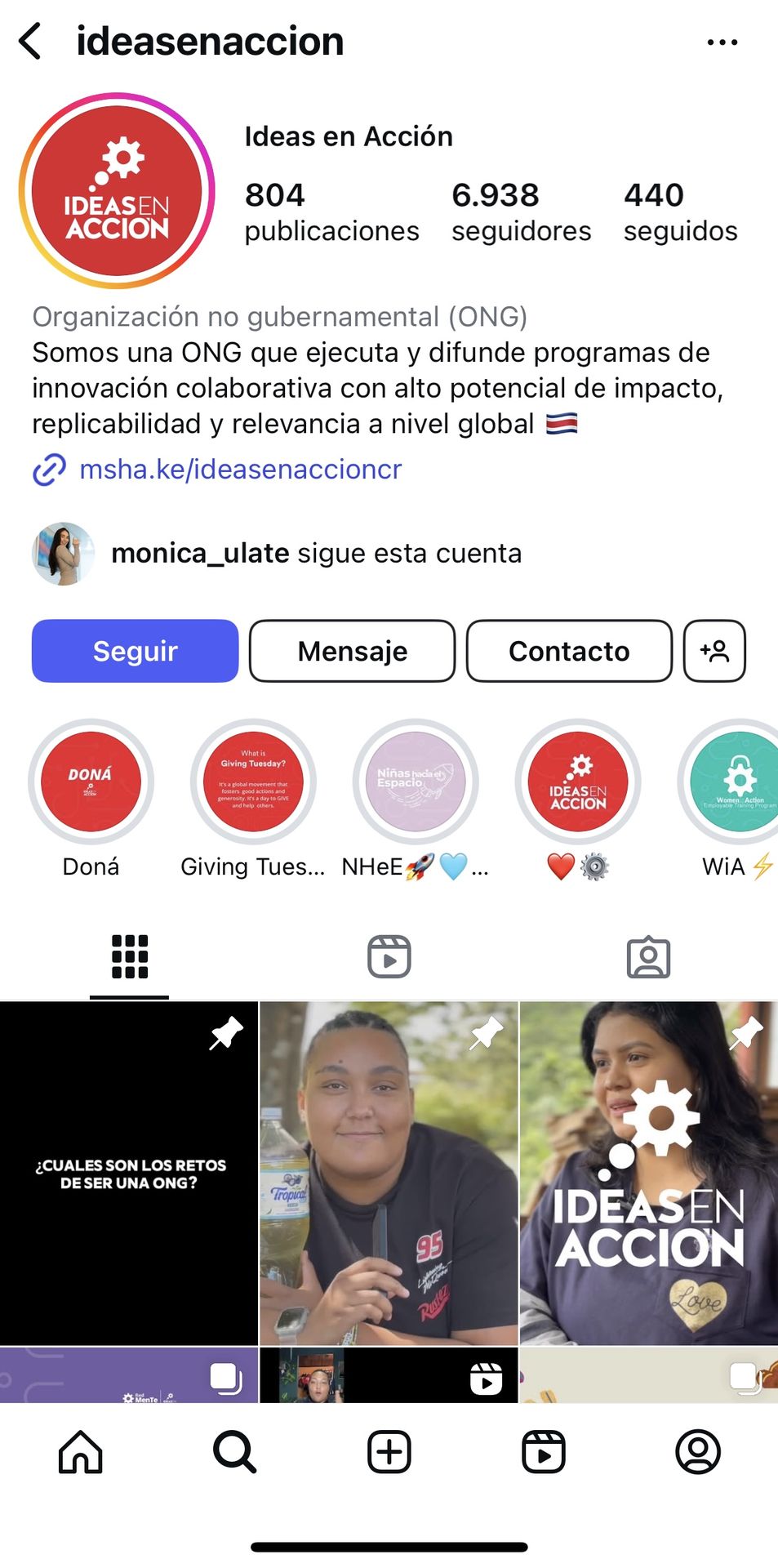Open your own profile tab
This screenshot has height=1568, width=778.
coord(698,1452)
